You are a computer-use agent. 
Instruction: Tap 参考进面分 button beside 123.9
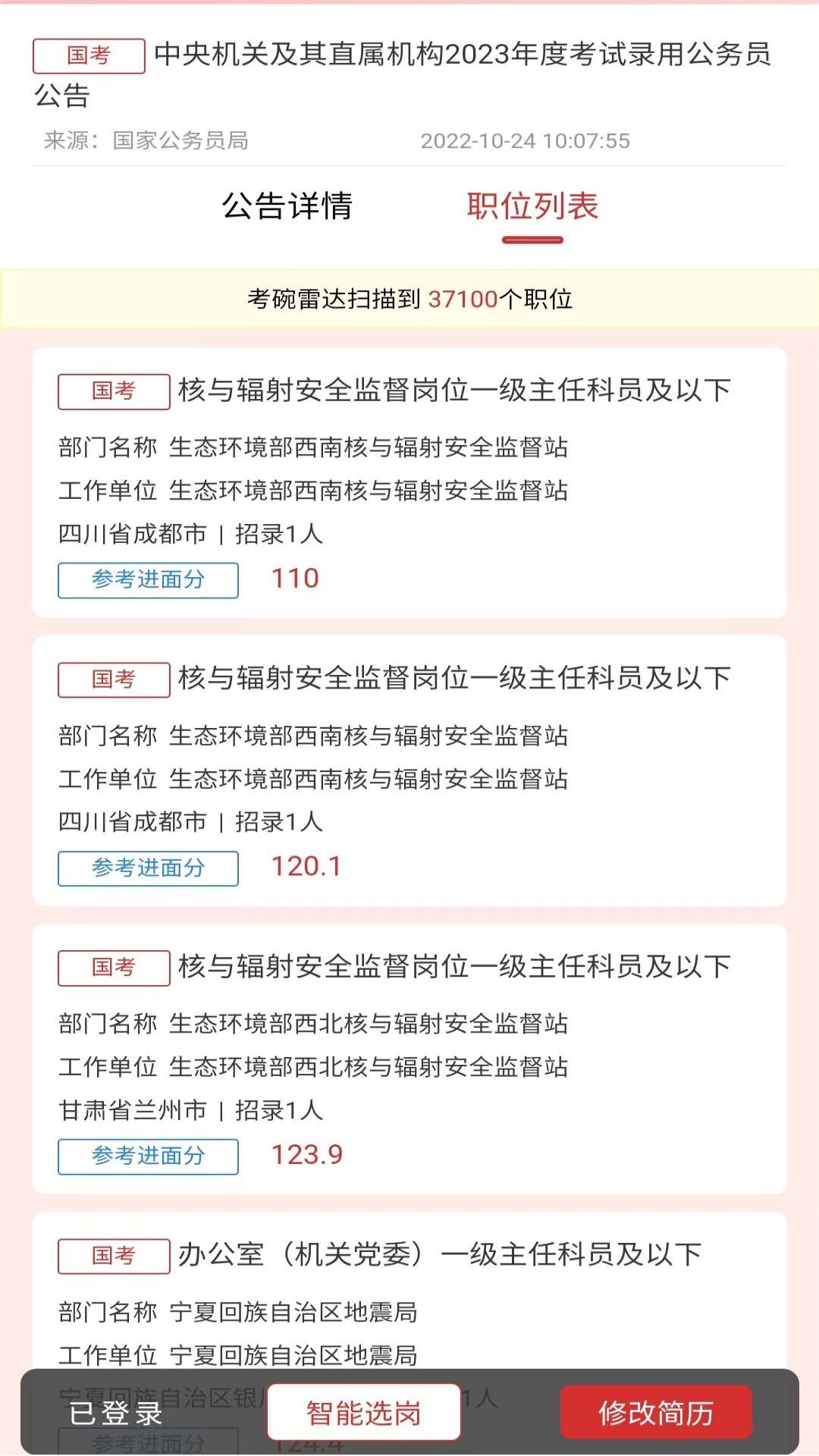[x=148, y=1156]
